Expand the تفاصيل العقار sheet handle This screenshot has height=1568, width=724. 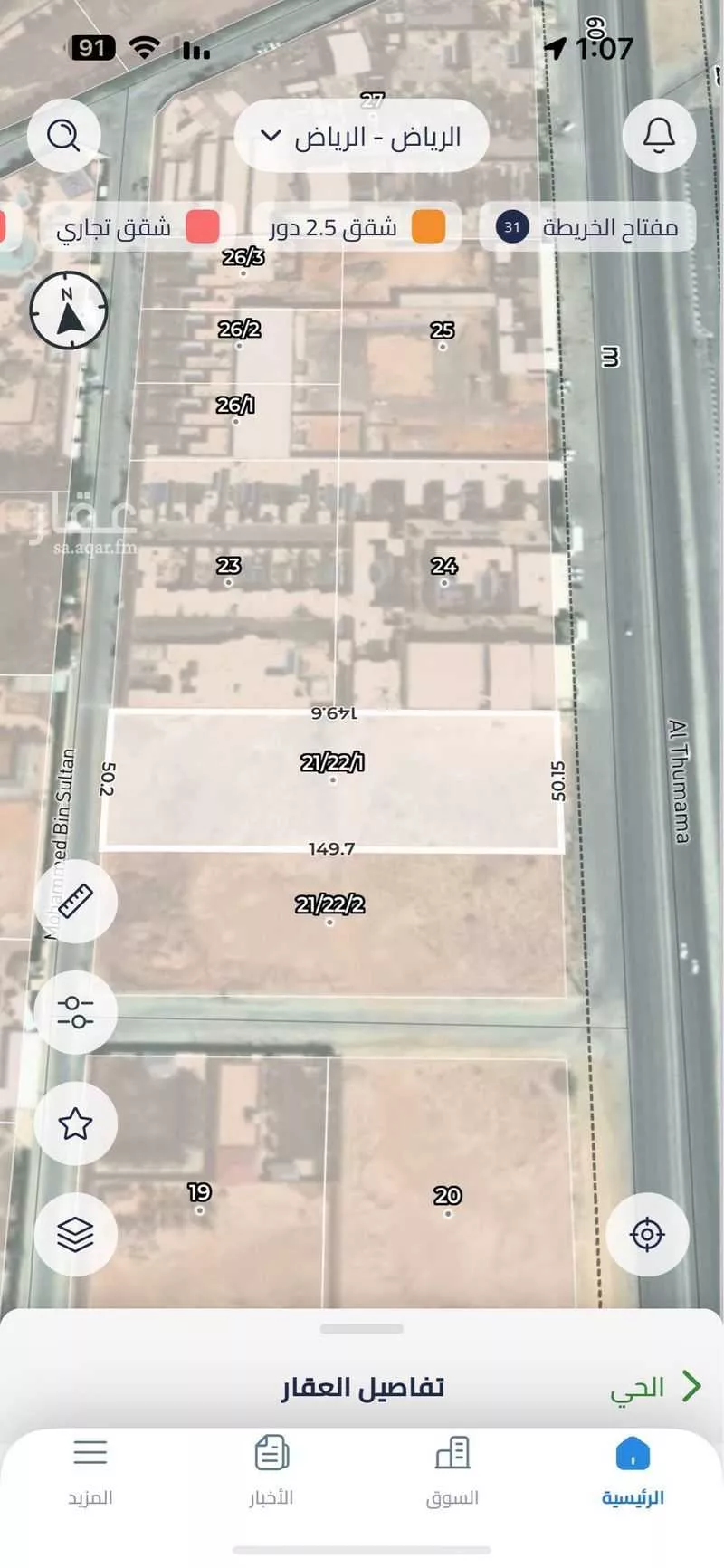(362, 1329)
